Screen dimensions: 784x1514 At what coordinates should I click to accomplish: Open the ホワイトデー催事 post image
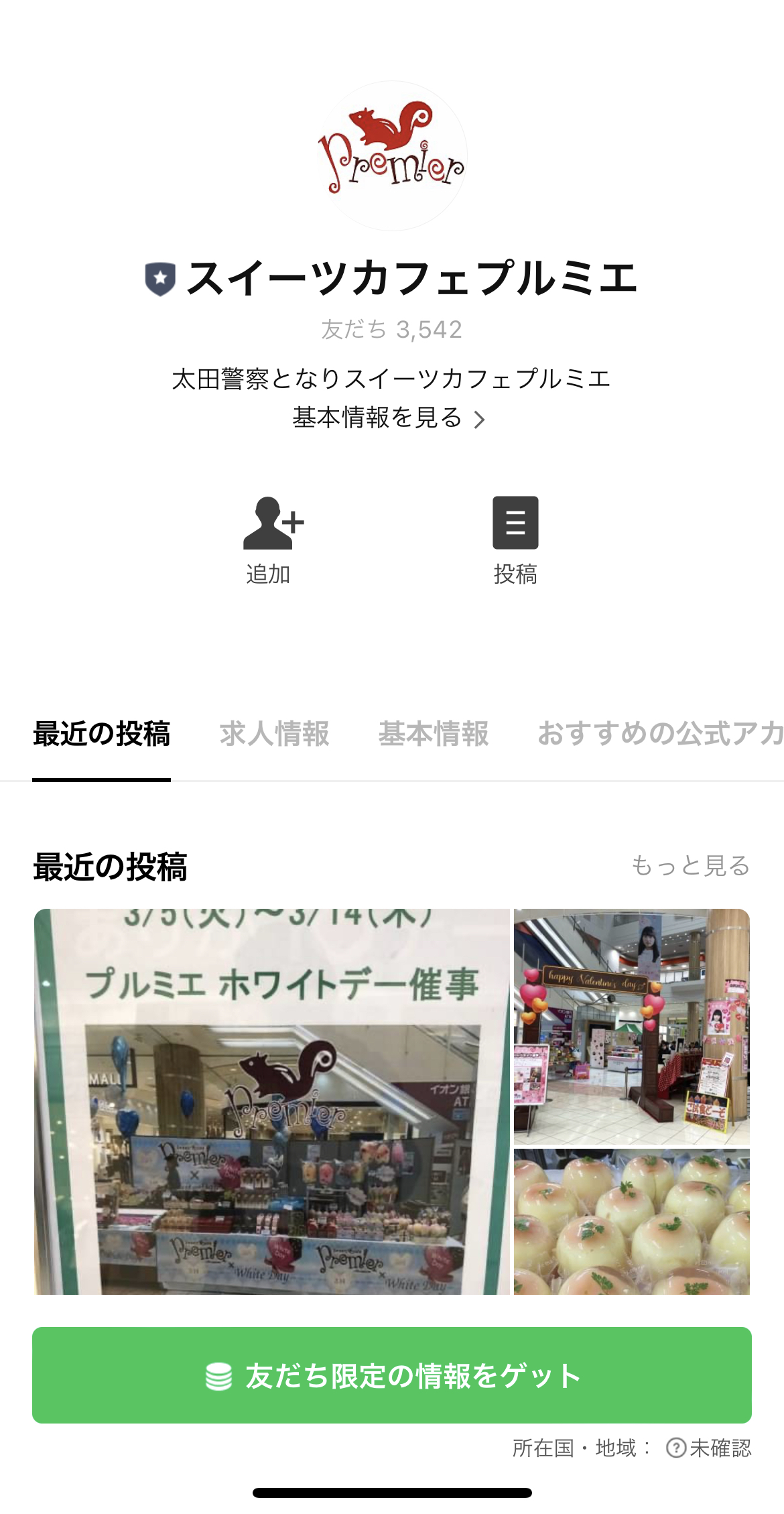pyautogui.click(x=272, y=1101)
